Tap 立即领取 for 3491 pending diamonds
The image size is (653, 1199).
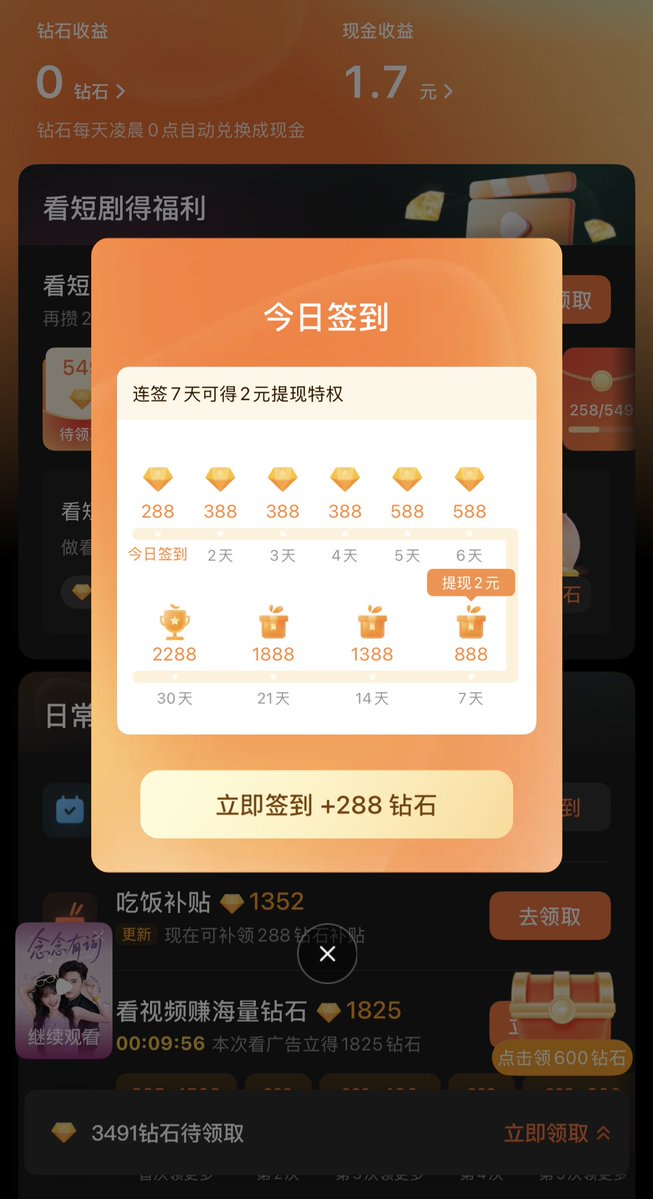pos(557,1133)
